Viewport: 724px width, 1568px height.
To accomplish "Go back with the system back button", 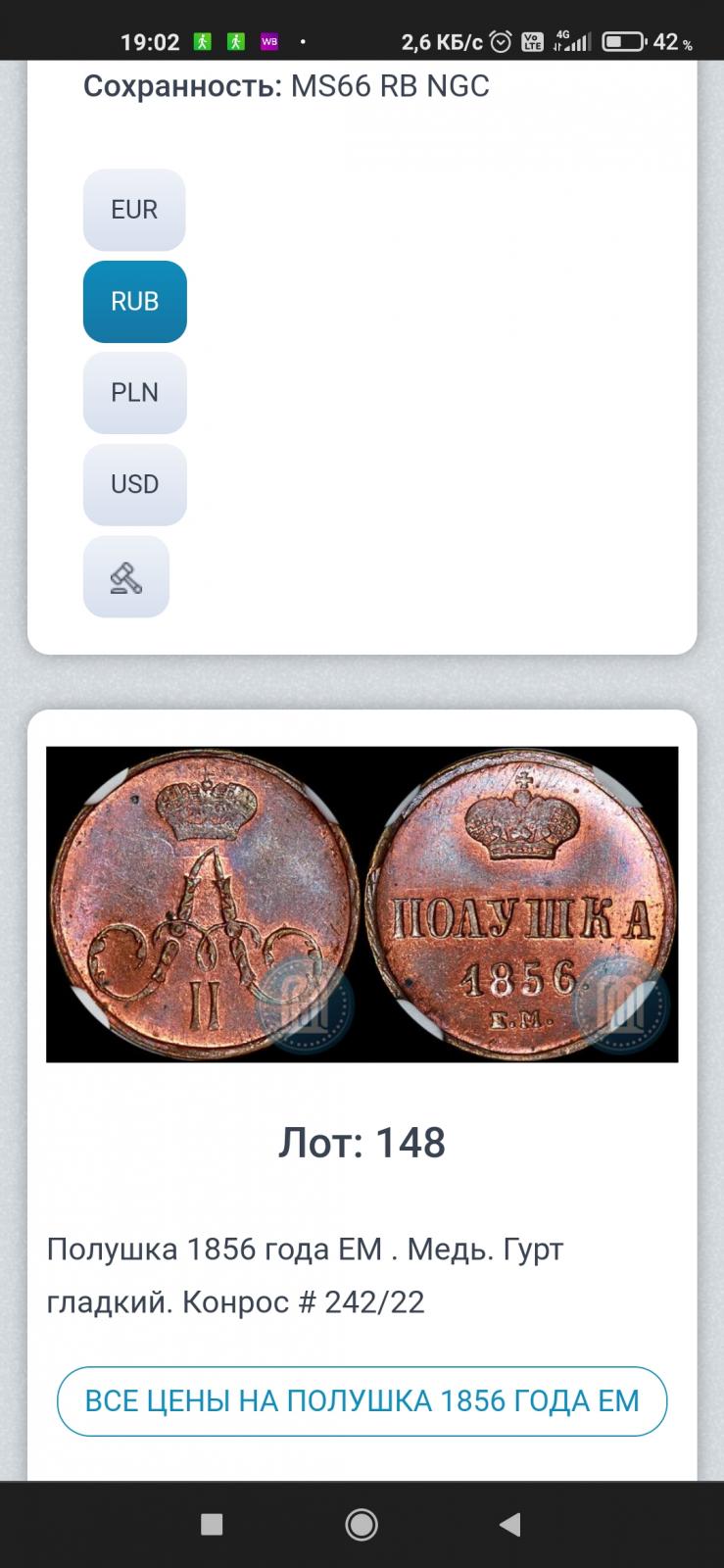I will [x=509, y=1525].
